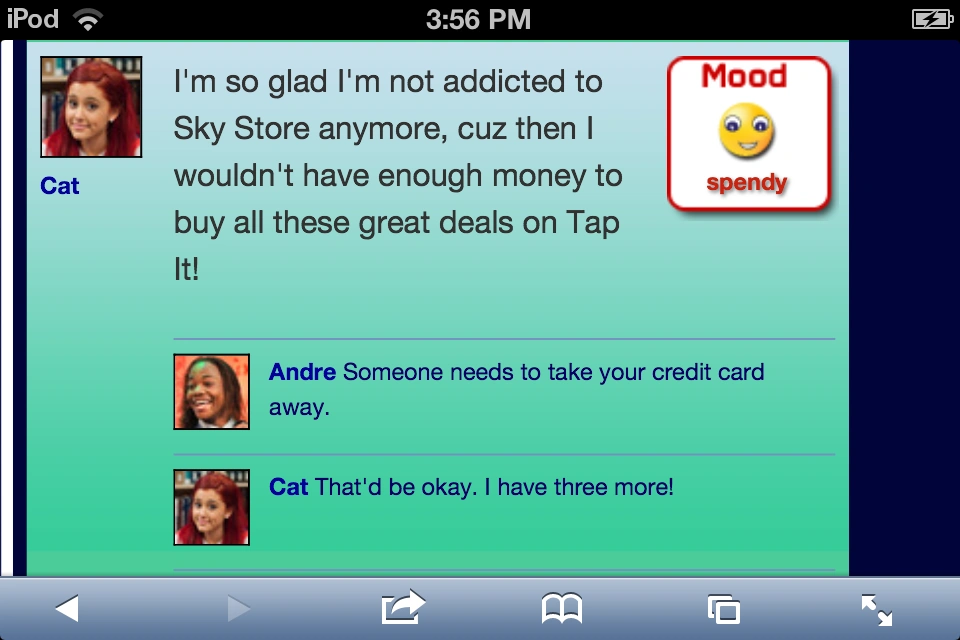Open Cat's profile name link
This screenshot has height=640, width=960.
(60, 186)
